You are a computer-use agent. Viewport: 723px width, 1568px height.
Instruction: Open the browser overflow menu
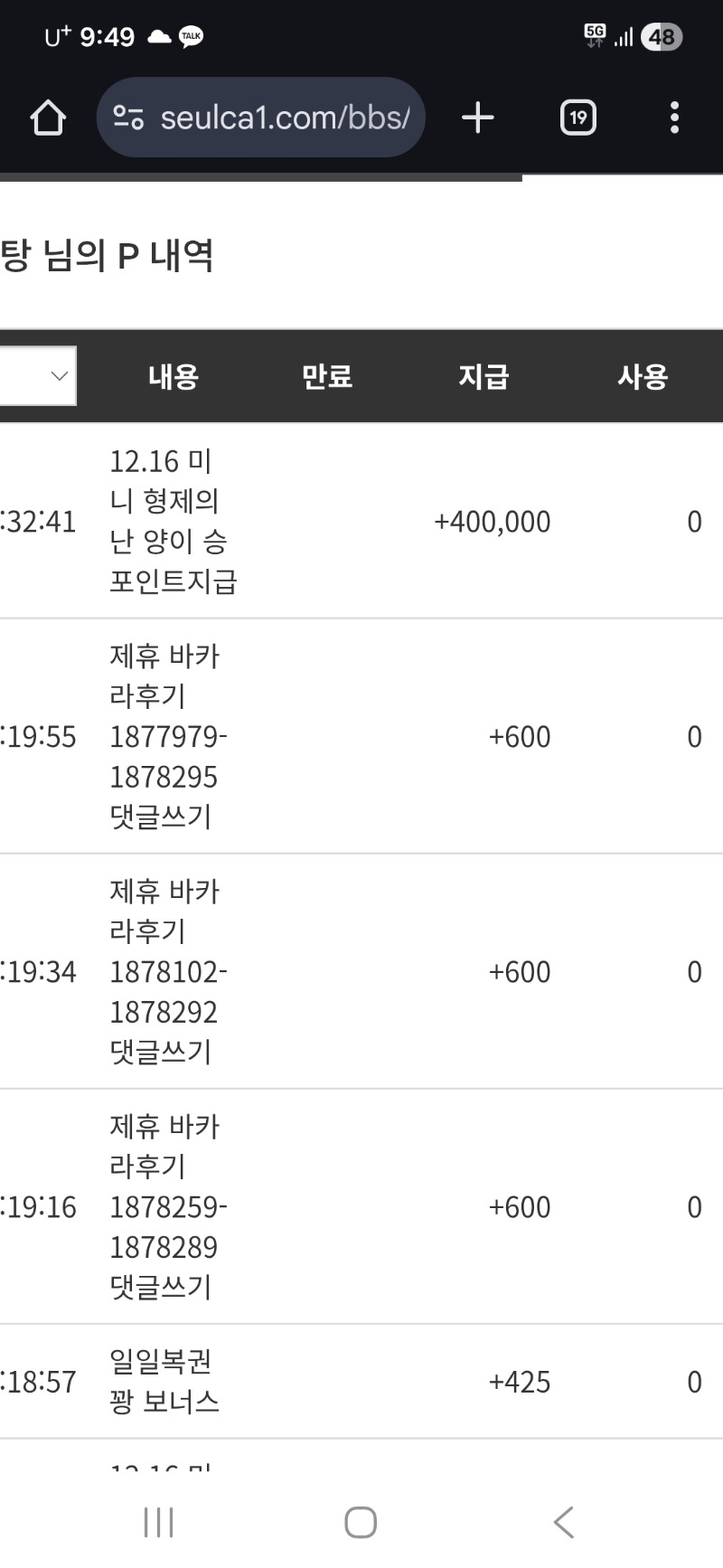[674, 118]
